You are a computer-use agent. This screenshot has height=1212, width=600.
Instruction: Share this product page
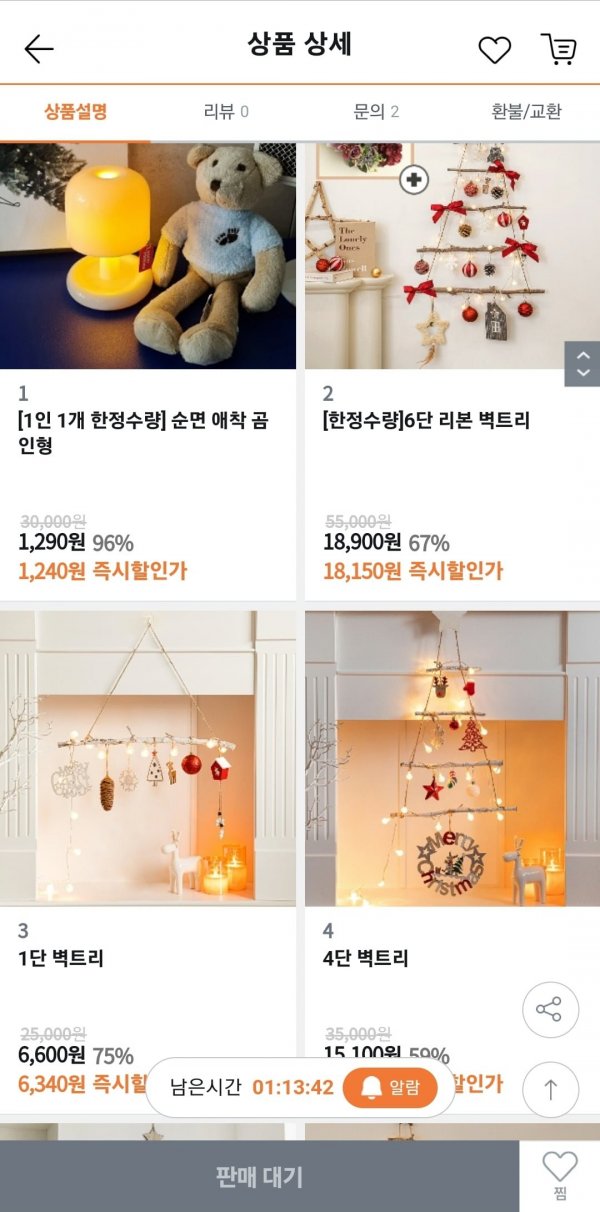[x=550, y=1009]
